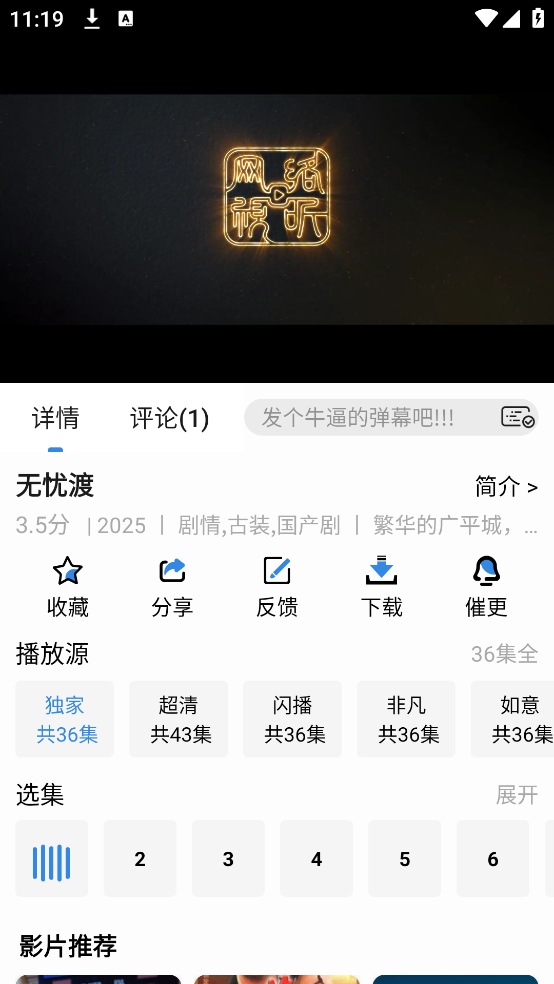
Task: Select the 超清 playback source
Action: [x=178, y=719]
